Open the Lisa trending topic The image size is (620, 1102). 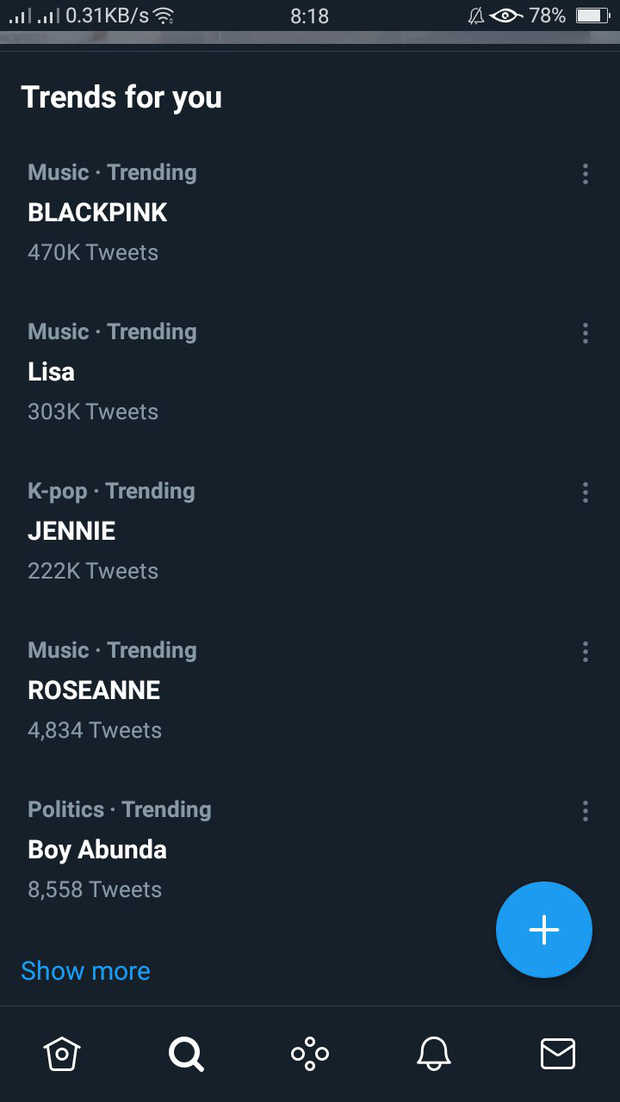[310, 372]
